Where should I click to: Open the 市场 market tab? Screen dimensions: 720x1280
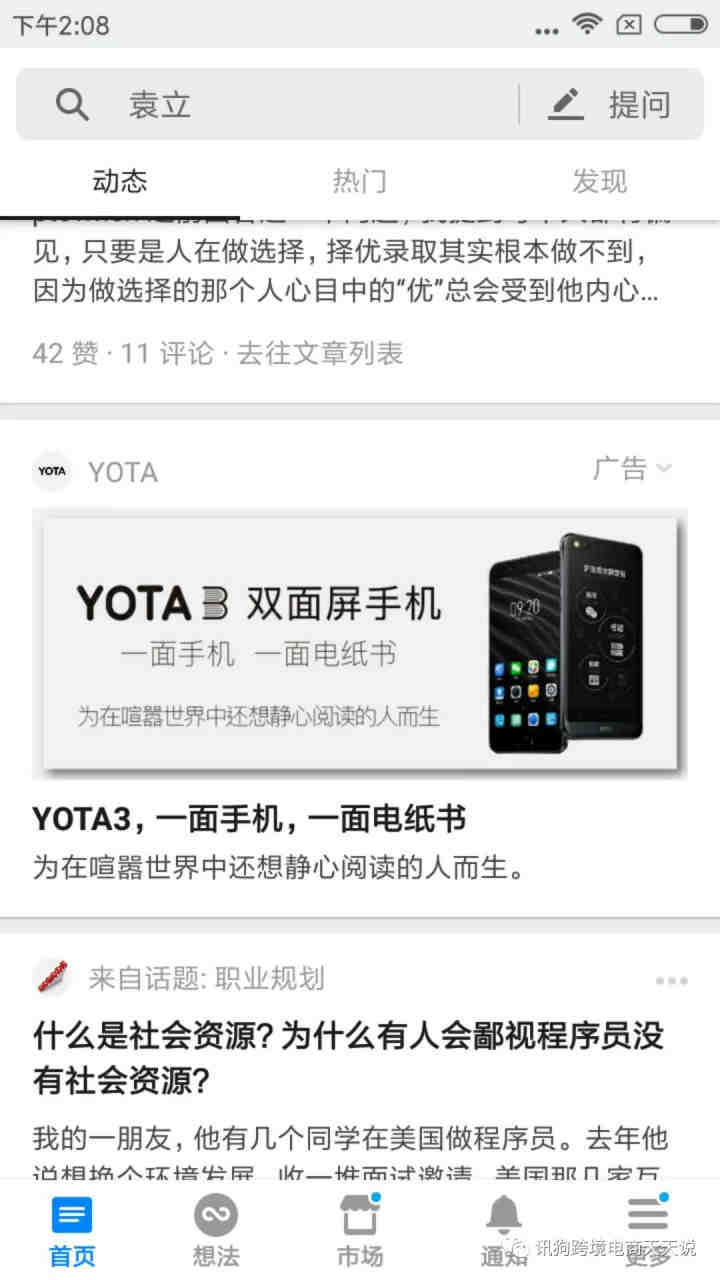(360, 1231)
